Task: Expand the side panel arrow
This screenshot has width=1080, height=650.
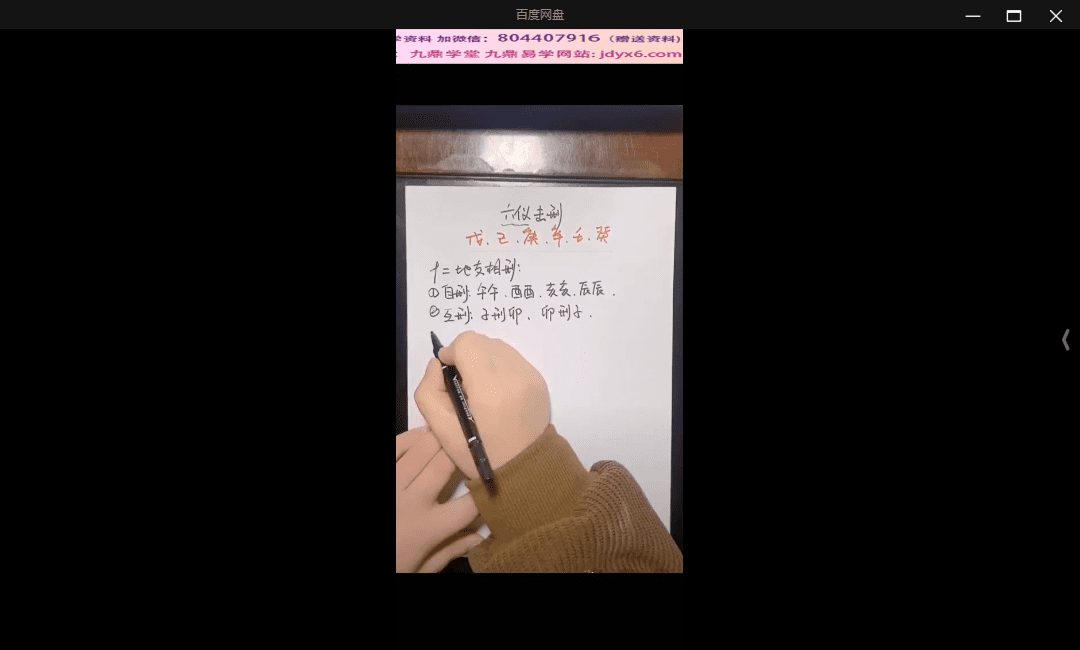Action: click(x=1066, y=340)
